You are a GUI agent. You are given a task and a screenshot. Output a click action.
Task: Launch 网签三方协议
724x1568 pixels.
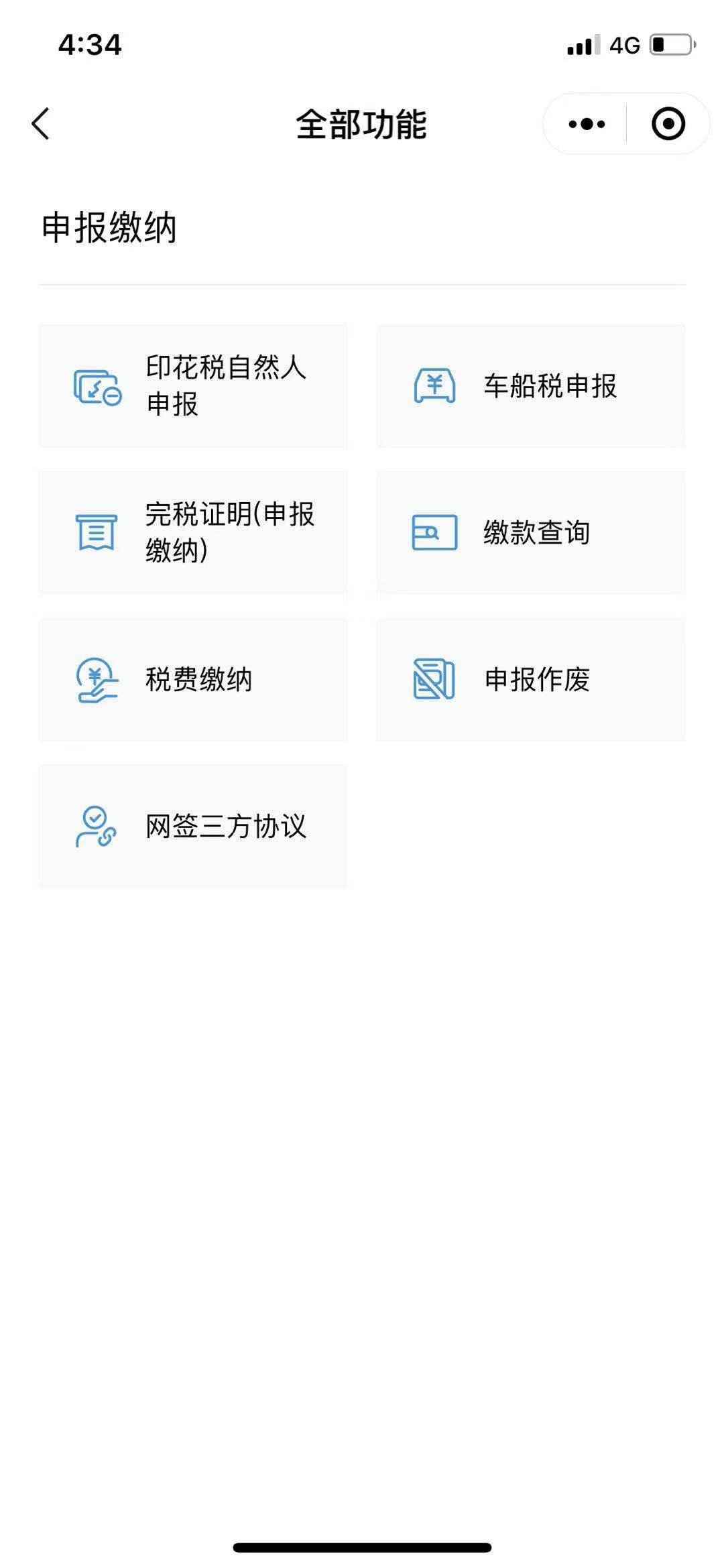193,827
